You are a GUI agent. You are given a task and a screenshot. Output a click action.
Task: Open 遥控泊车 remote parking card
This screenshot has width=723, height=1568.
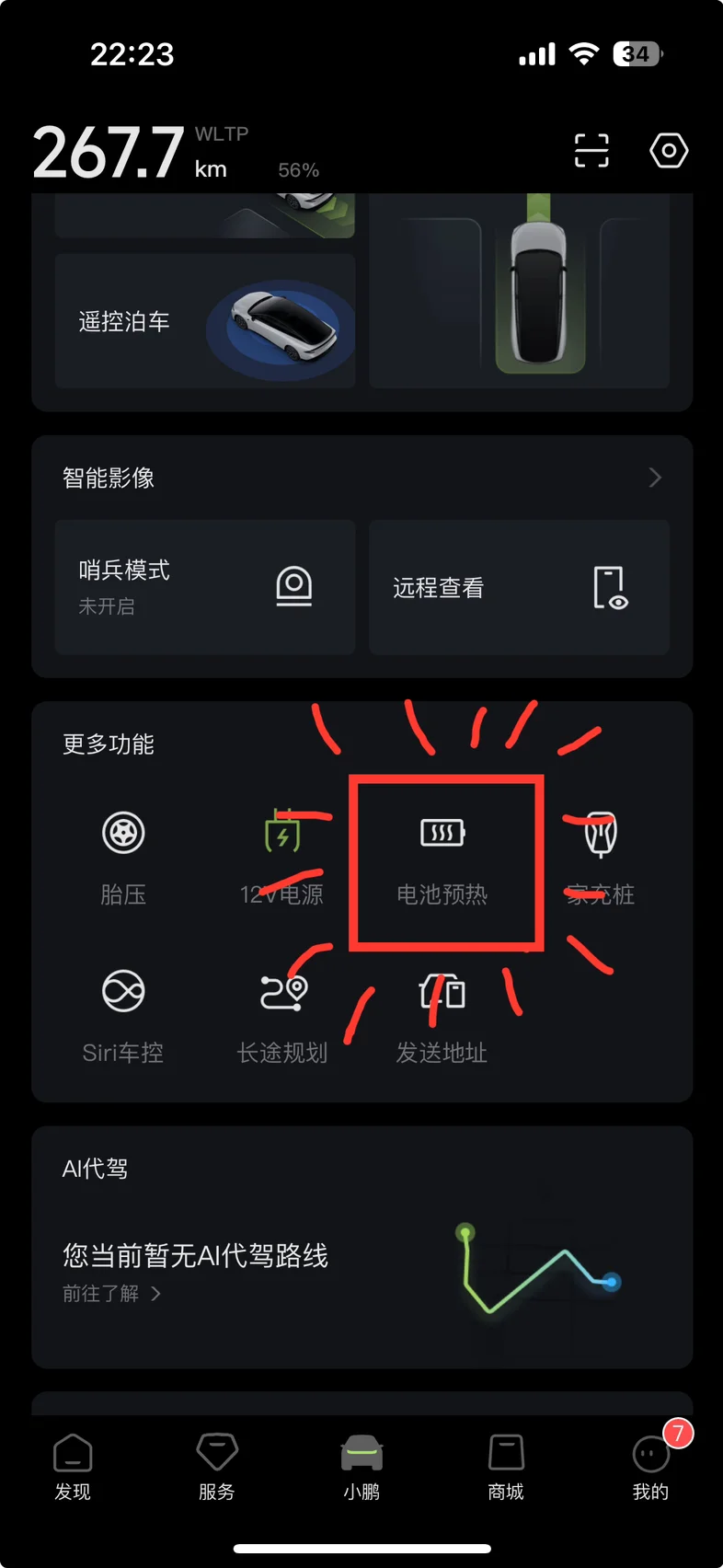pyautogui.click(x=205, y=321)
